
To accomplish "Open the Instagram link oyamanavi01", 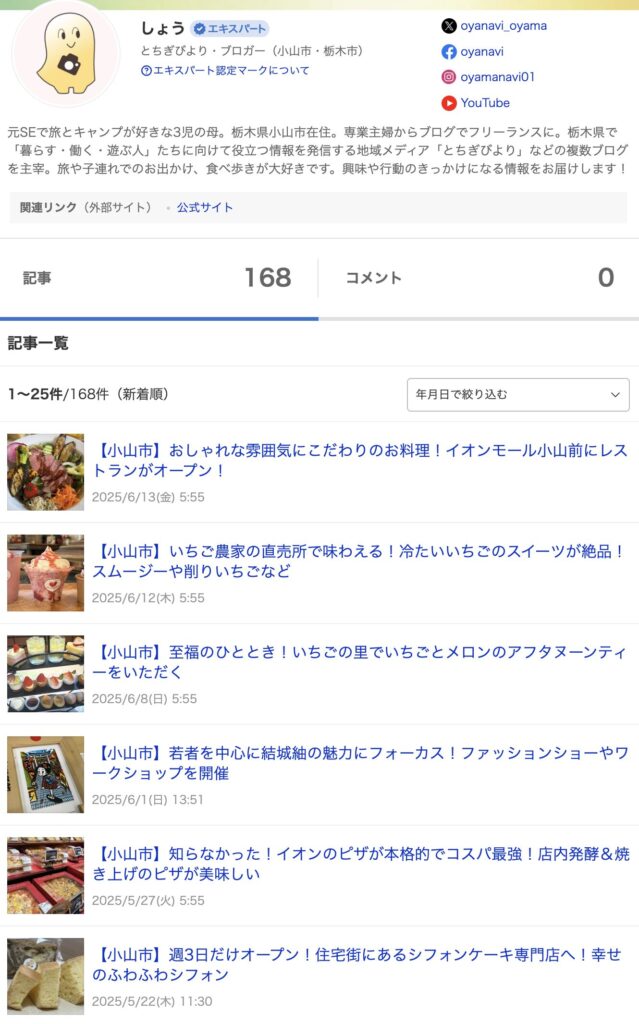I will point(497,76).
